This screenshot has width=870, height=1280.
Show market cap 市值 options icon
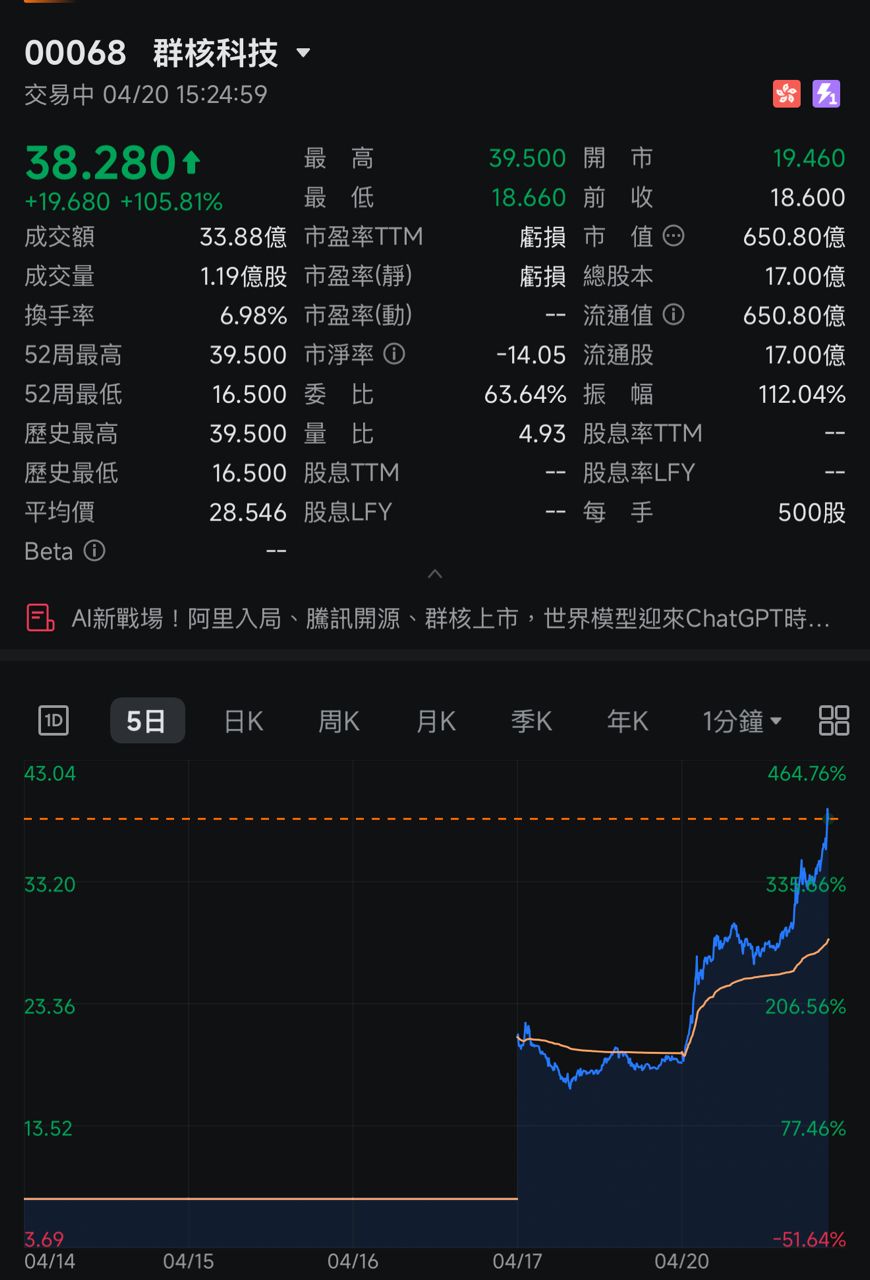pos(674,237)
